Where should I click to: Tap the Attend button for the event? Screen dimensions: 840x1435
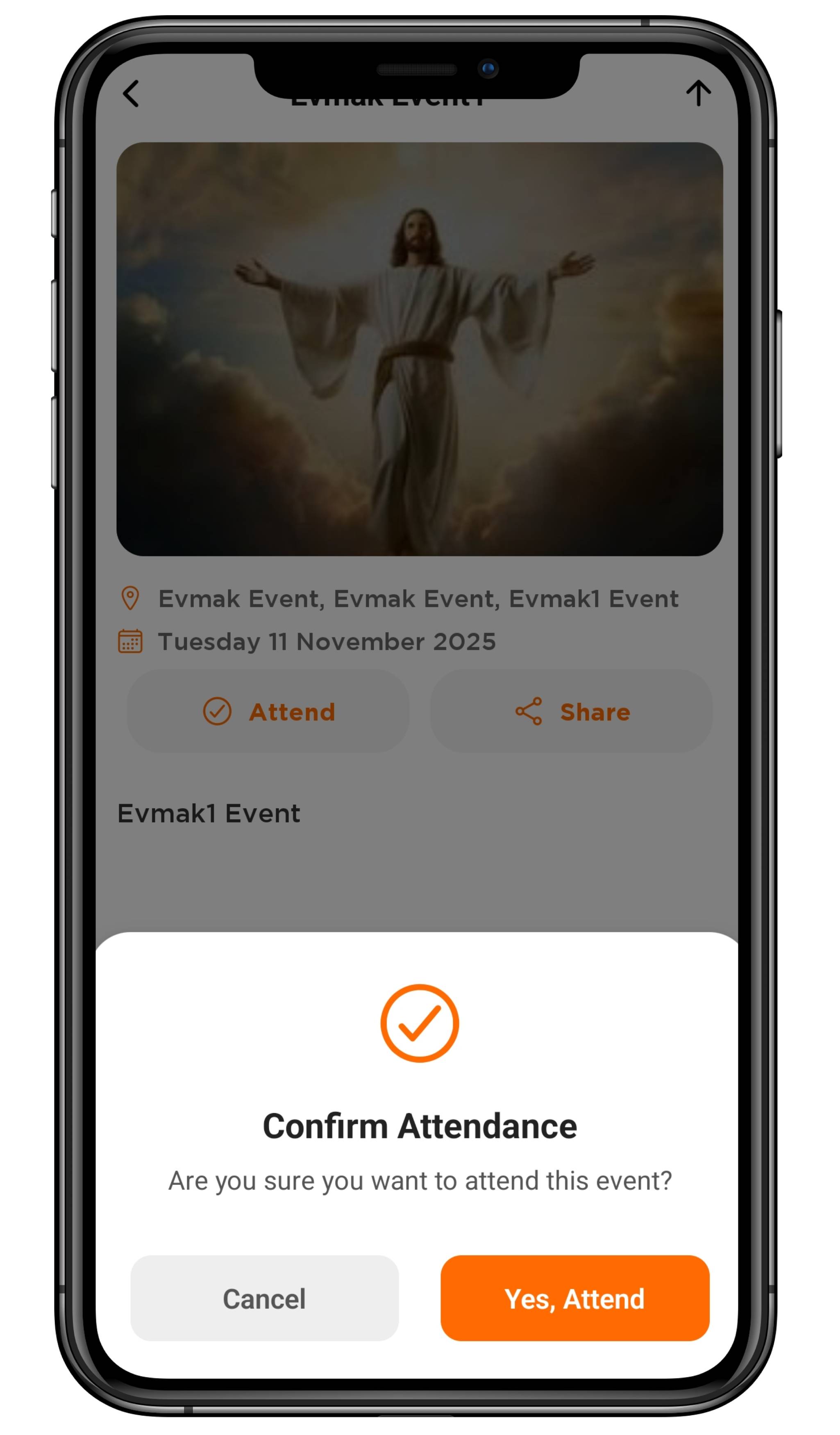tap(268, 711)
